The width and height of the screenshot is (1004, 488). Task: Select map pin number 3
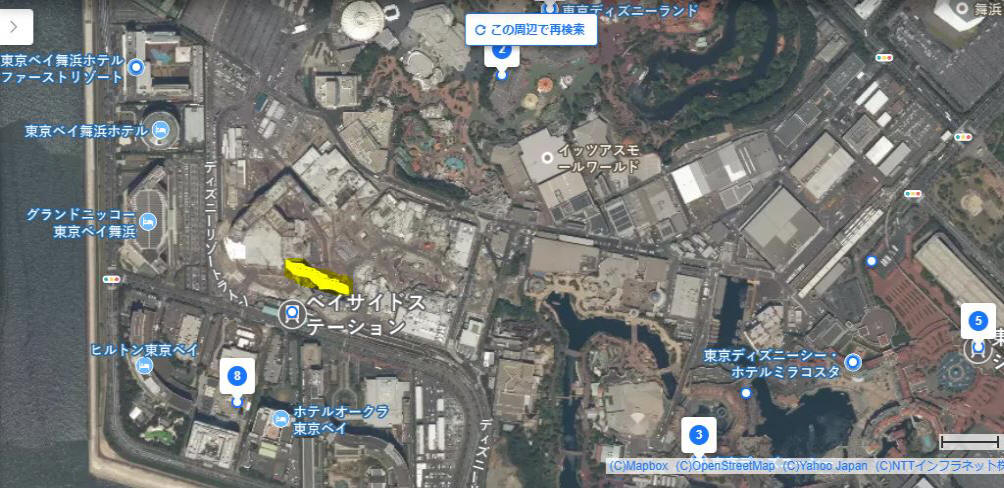pyautogui.click(x=699, y=435)
